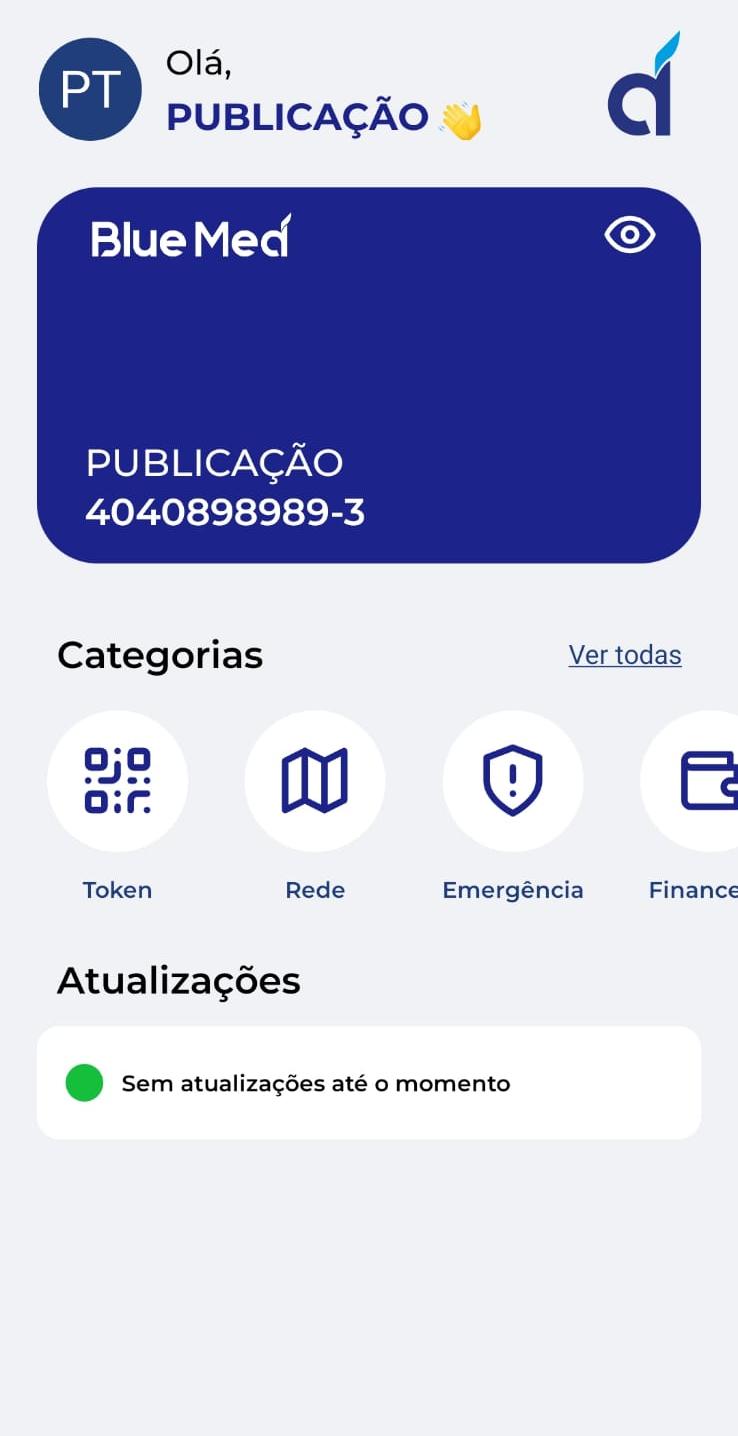Open the Ver todas link
This screenshot has height=1436, width=738.
[x=625, y=655]
